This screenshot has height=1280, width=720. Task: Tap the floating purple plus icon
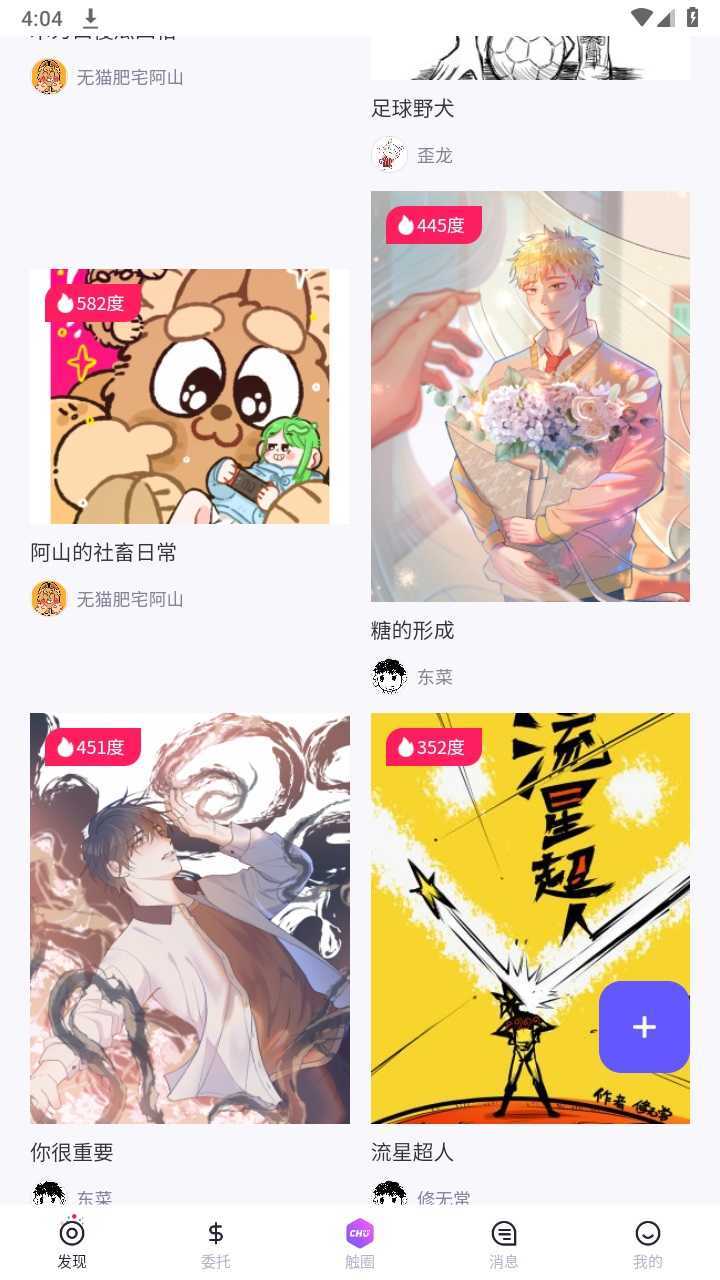[x=643, y=1027]
